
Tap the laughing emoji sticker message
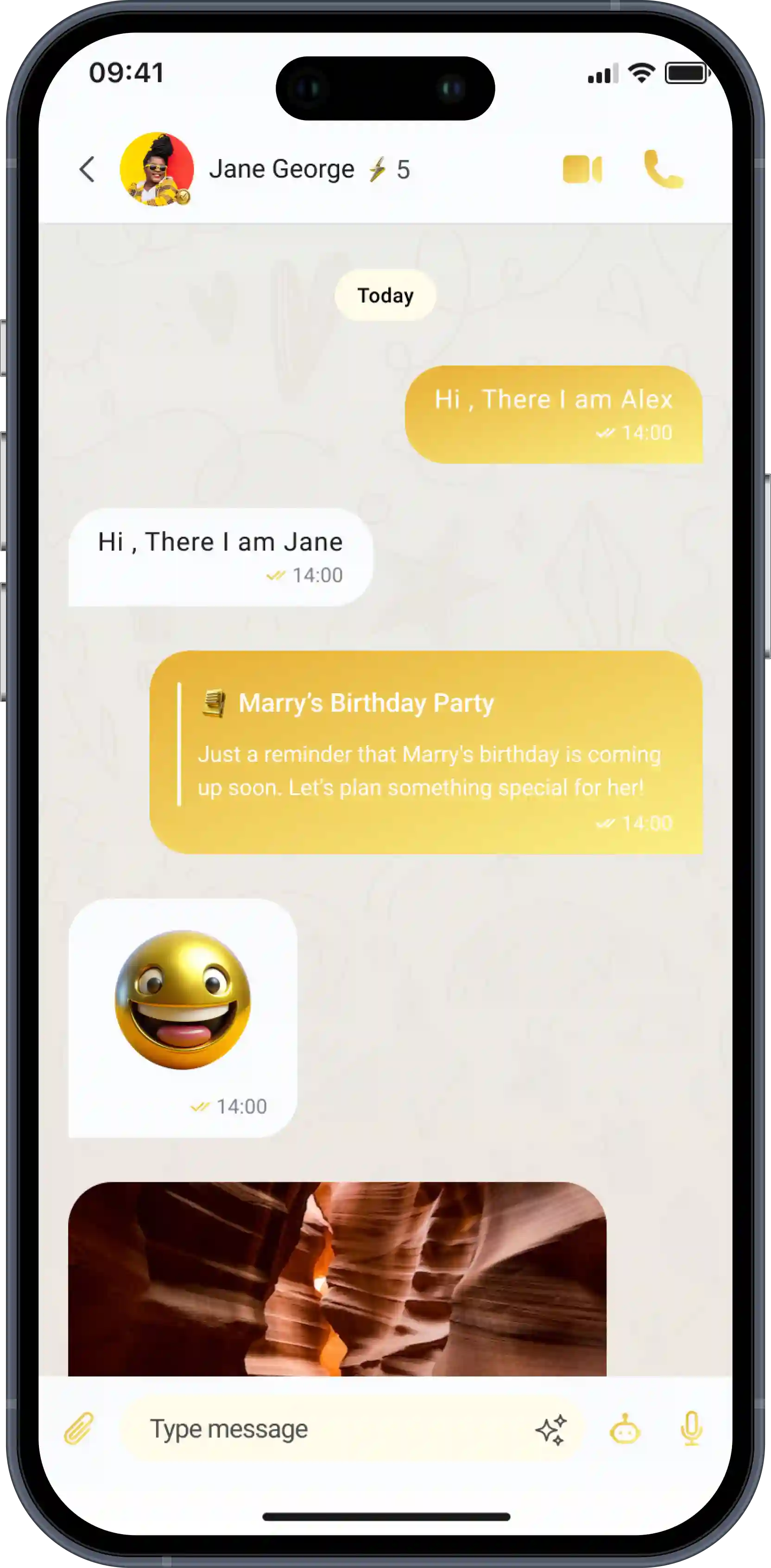pyautogui.click(x=183, y=1000)
